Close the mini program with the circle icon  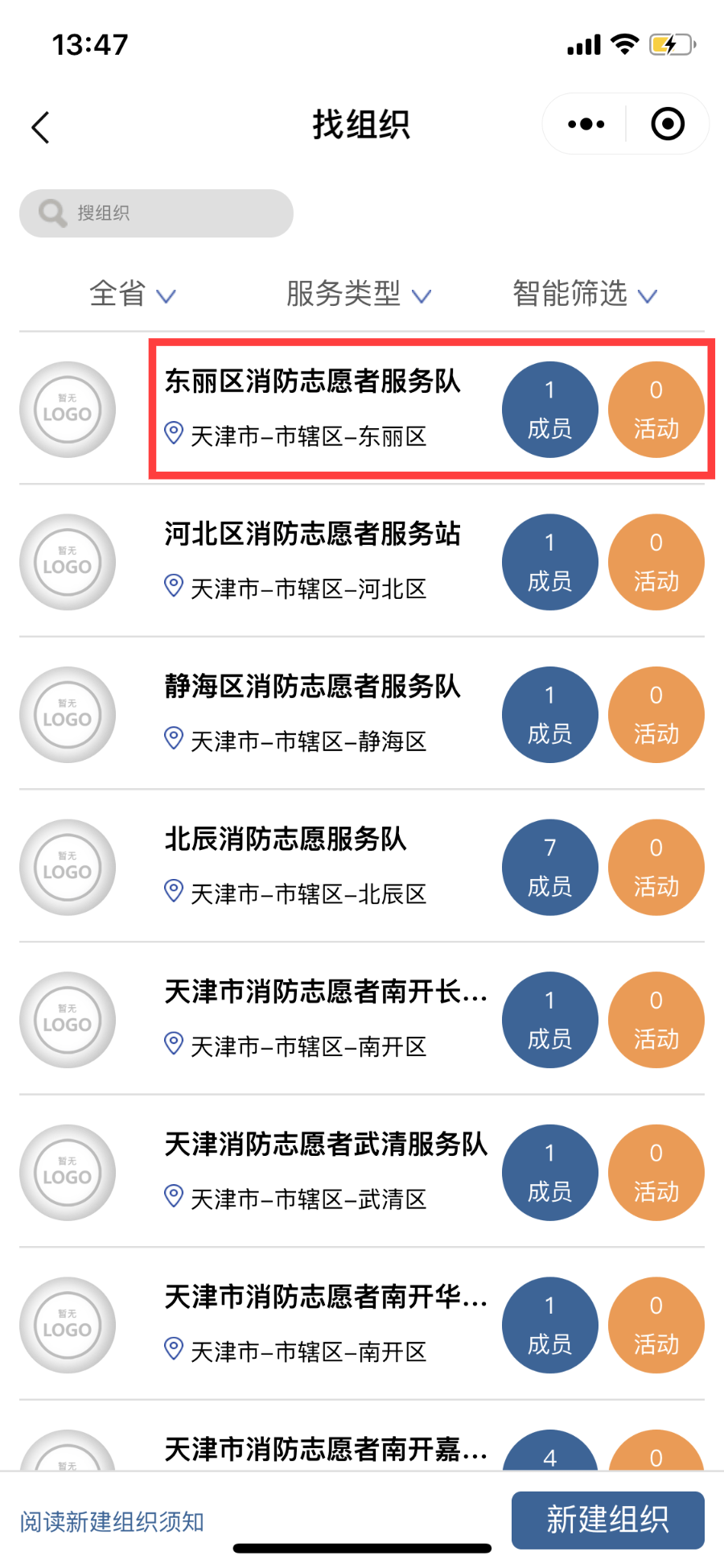[x=667, y=124]
